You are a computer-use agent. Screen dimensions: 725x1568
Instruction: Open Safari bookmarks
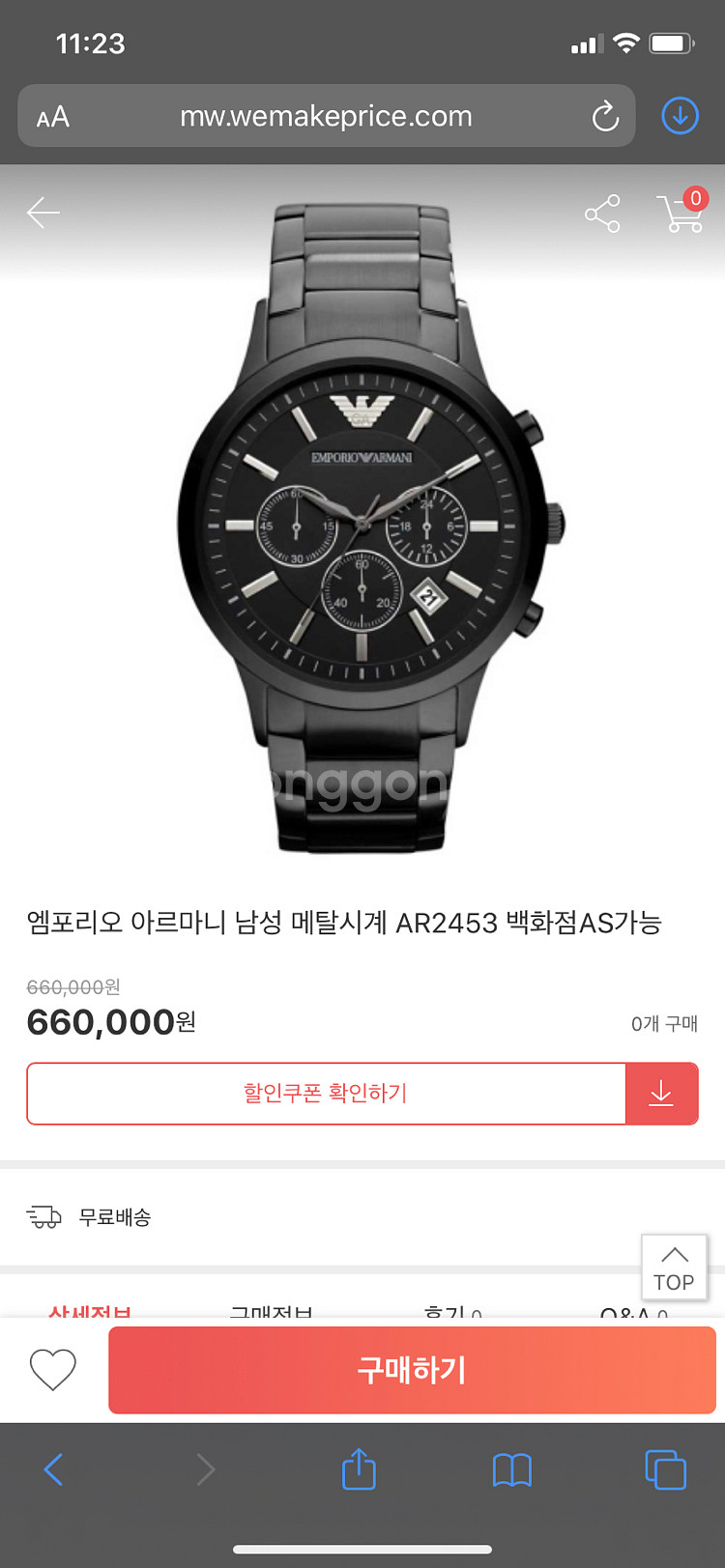point(511,1470)
